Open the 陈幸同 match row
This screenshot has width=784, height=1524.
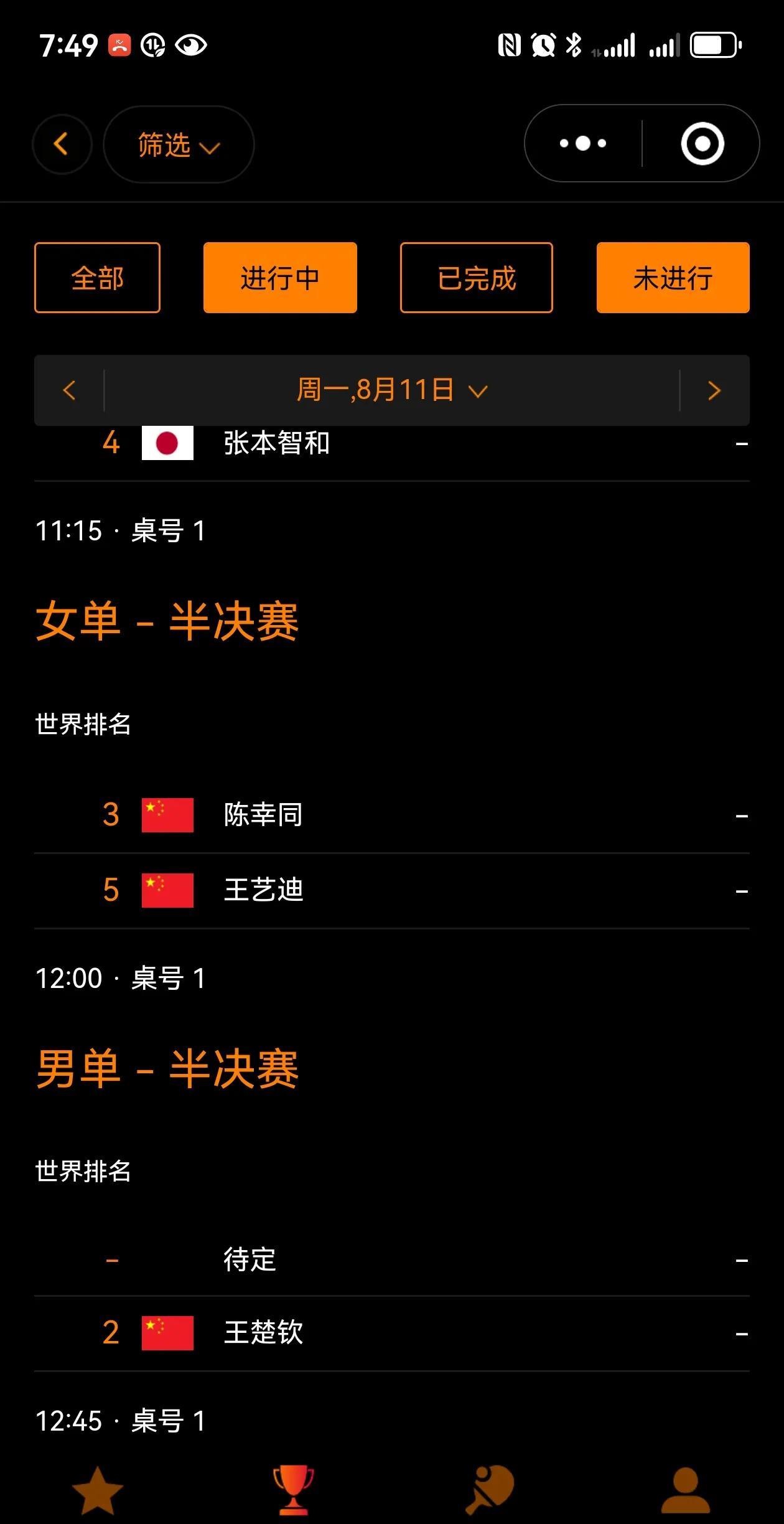point(392,815)
